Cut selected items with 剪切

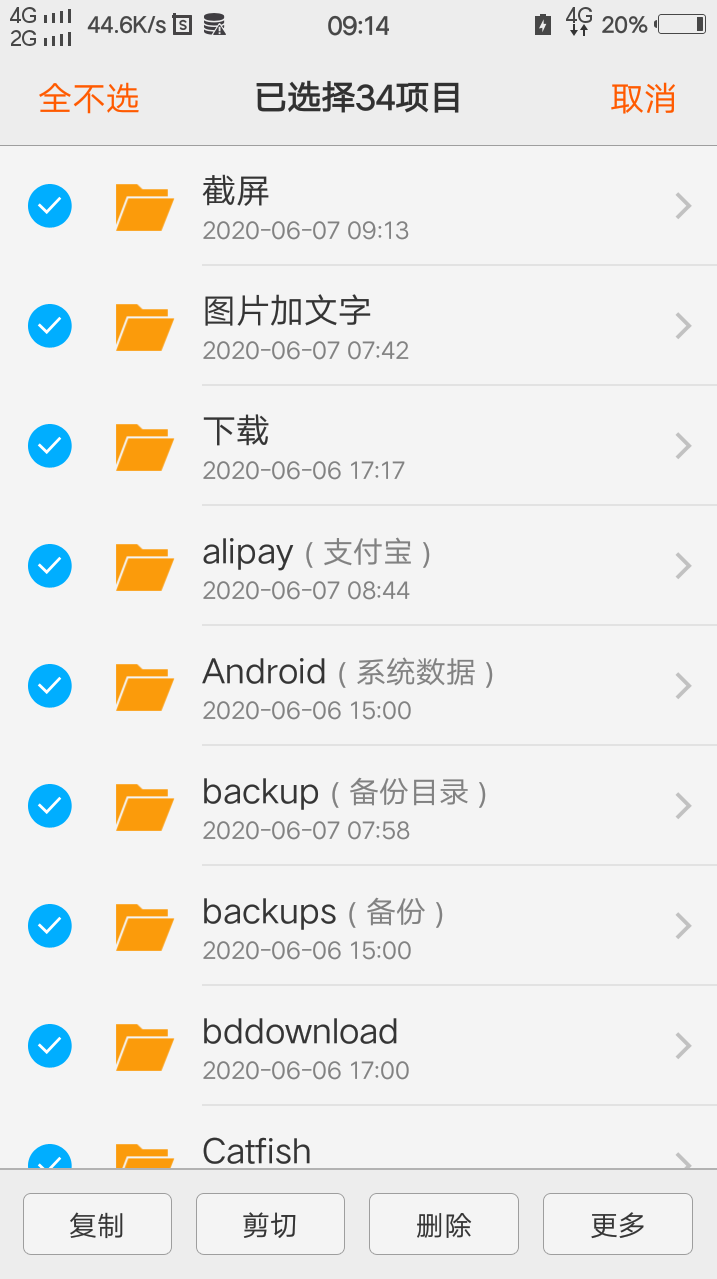270,1224
